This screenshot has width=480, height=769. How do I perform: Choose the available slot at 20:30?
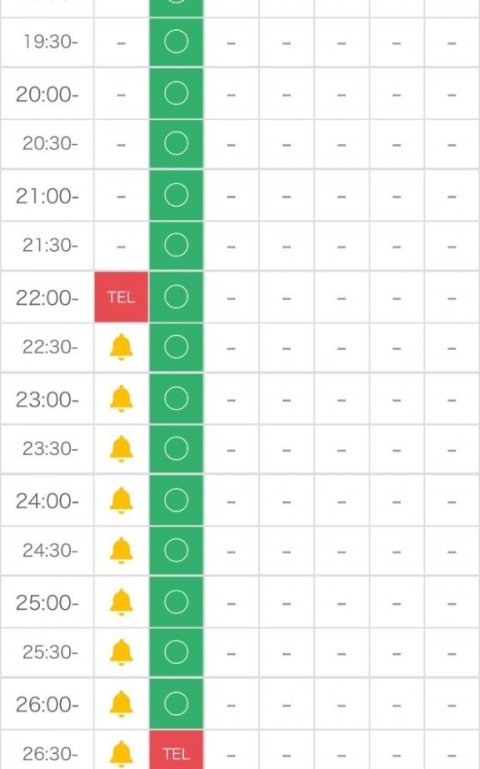click(x=176, y=144)
